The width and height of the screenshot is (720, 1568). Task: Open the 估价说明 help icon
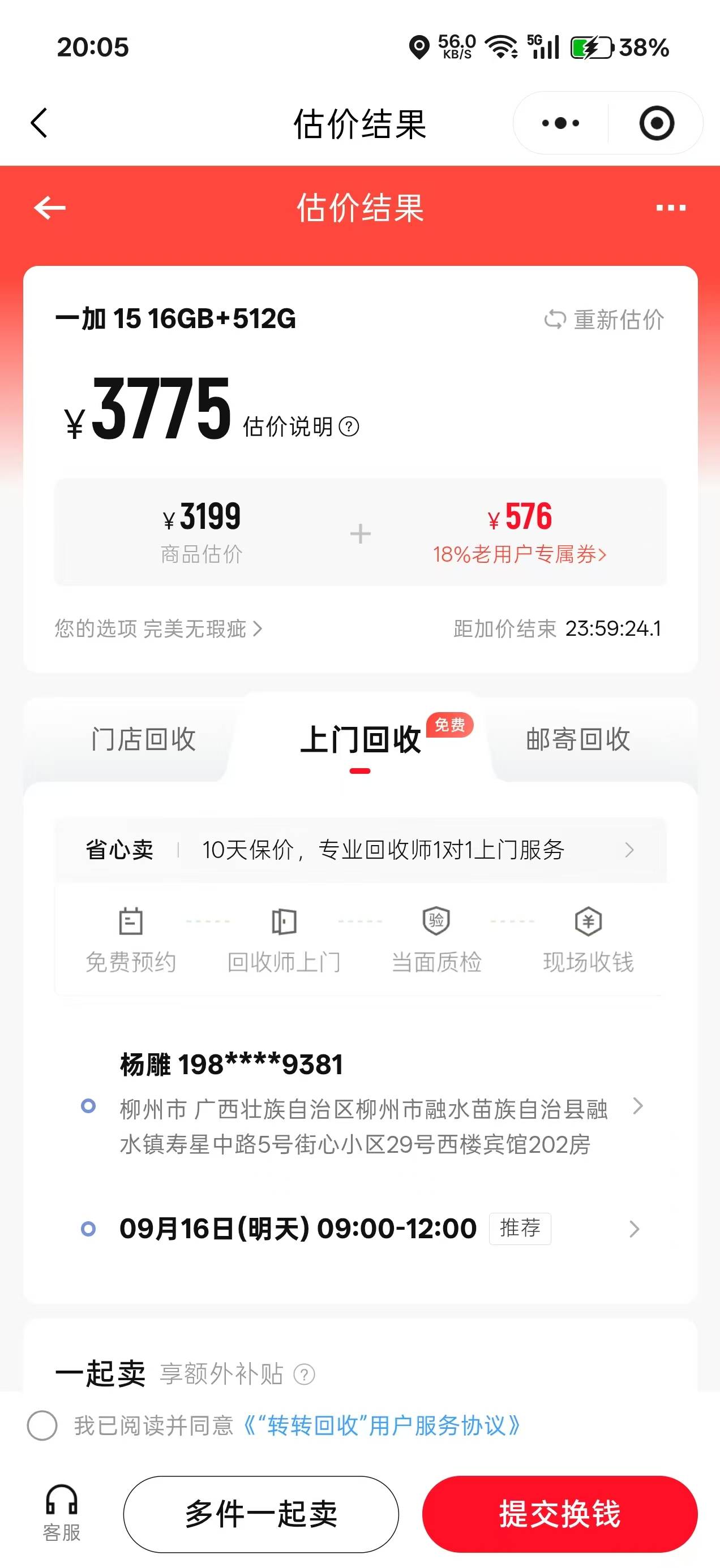(349, 426)
